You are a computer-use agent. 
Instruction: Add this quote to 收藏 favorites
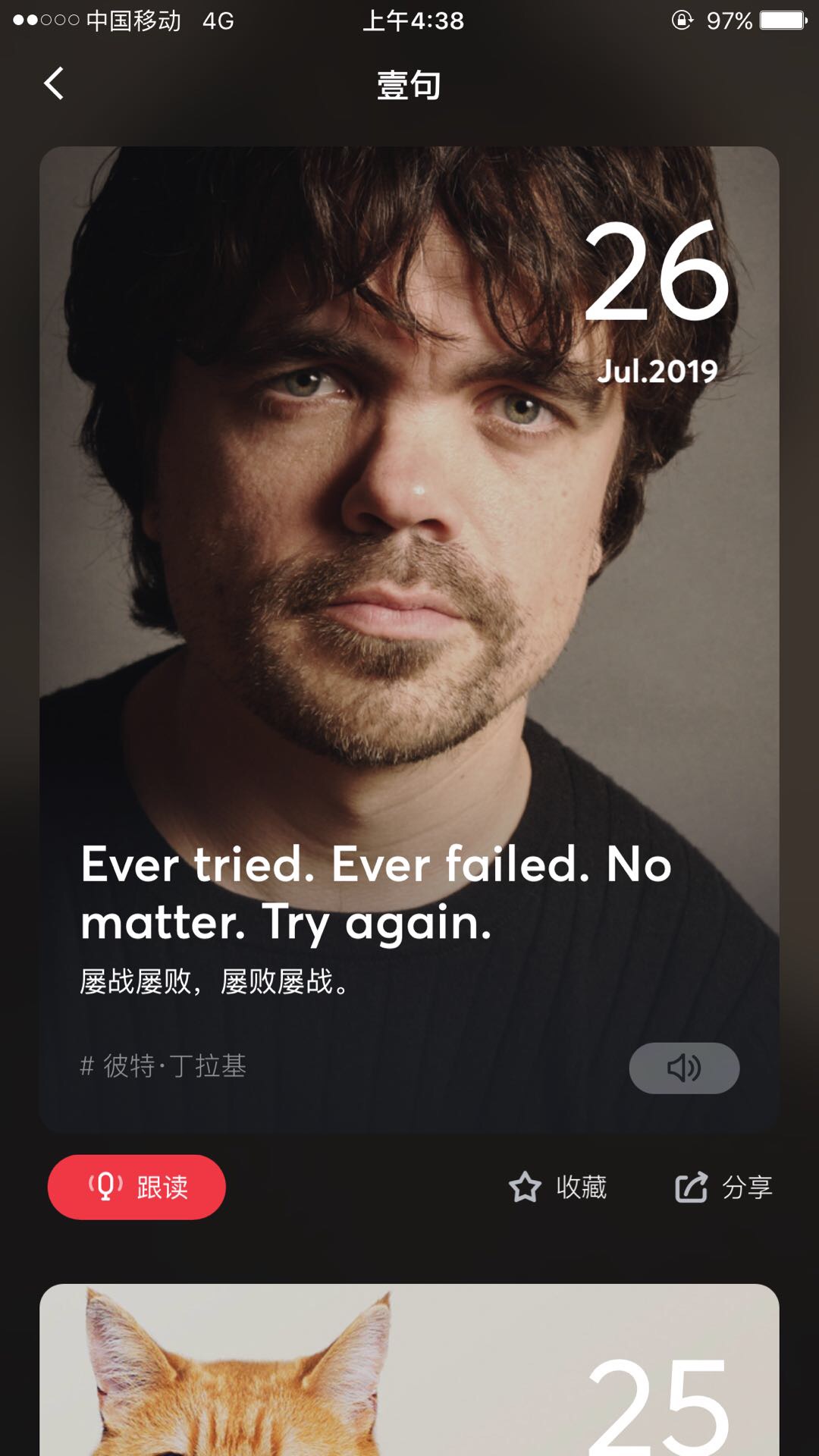pyautogui.click(x=558, y=1187)
